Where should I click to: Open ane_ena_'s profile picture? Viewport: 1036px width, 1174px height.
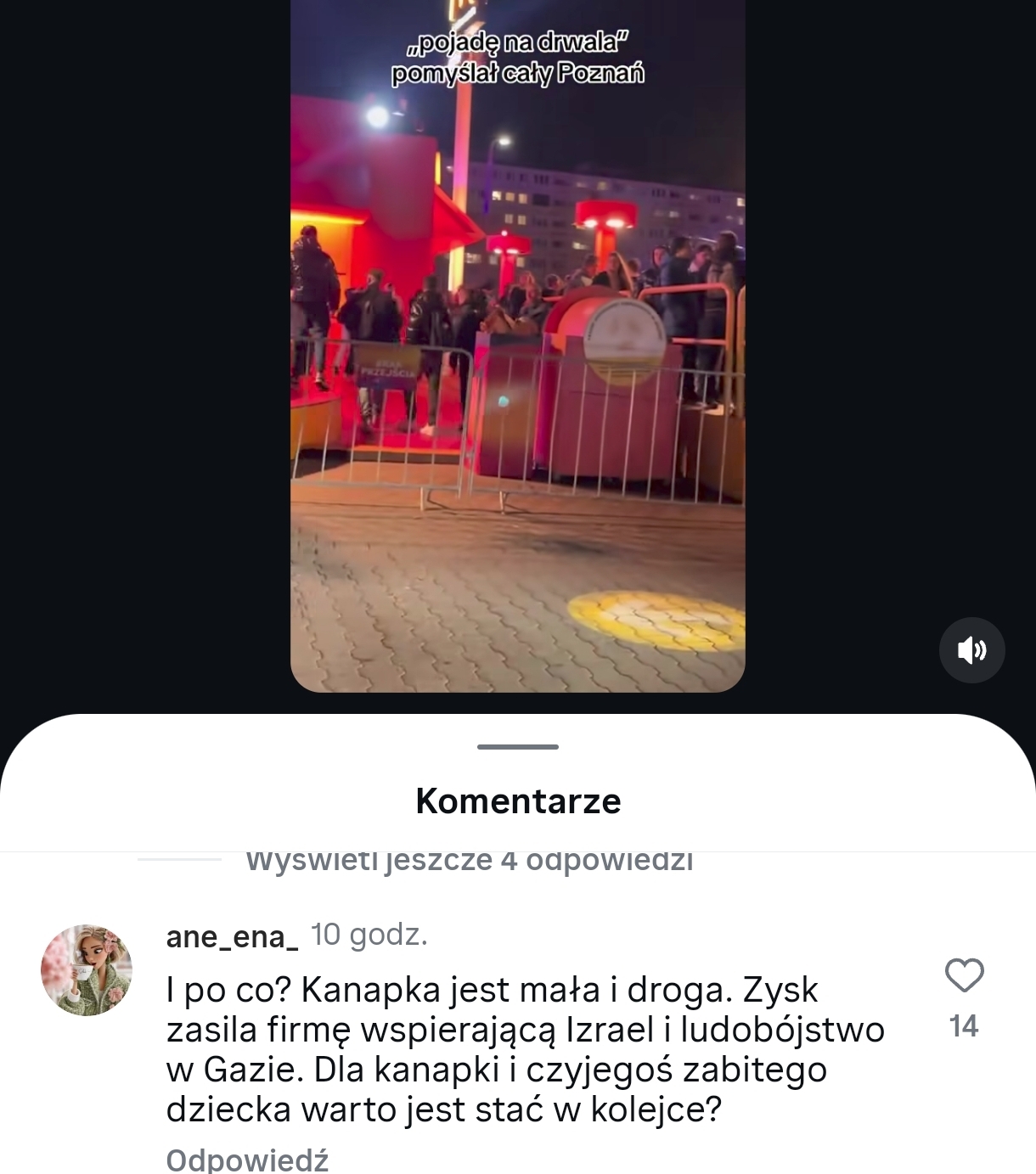(87, 970)
